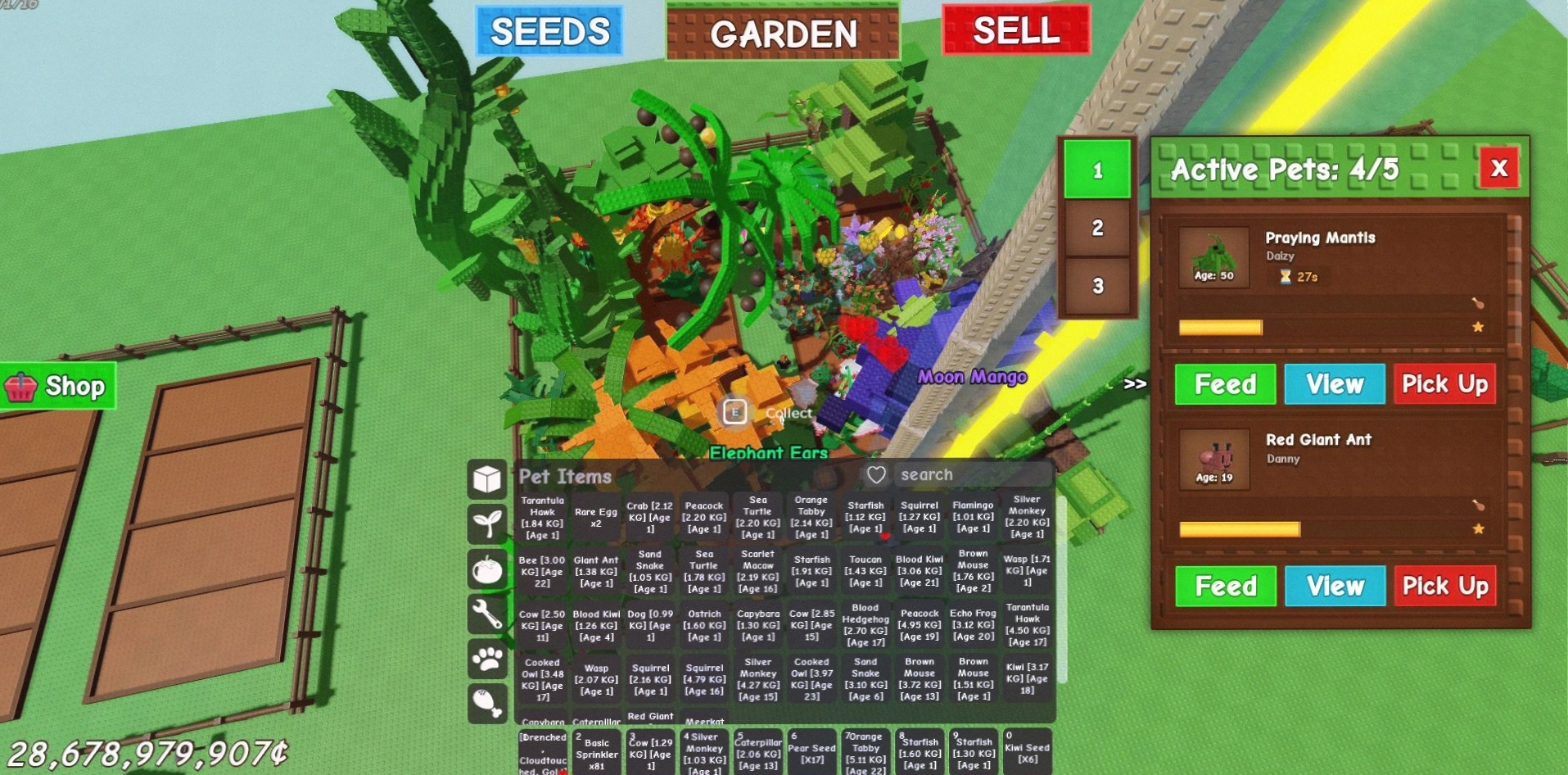Select the wrench tools inventory category
The image size is (1568, 775).
click(x=487, y=614)
